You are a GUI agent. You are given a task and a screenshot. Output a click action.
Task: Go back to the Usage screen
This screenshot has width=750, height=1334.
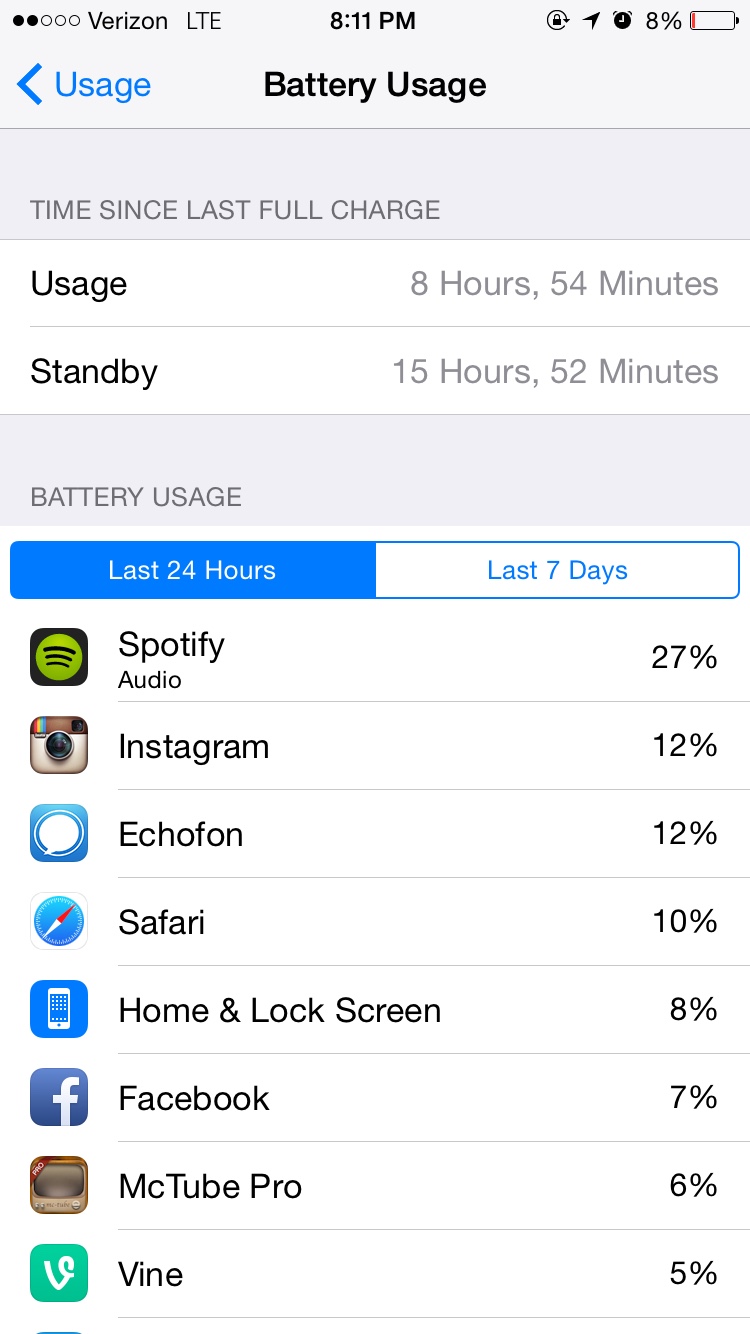(x=84, y=85)
